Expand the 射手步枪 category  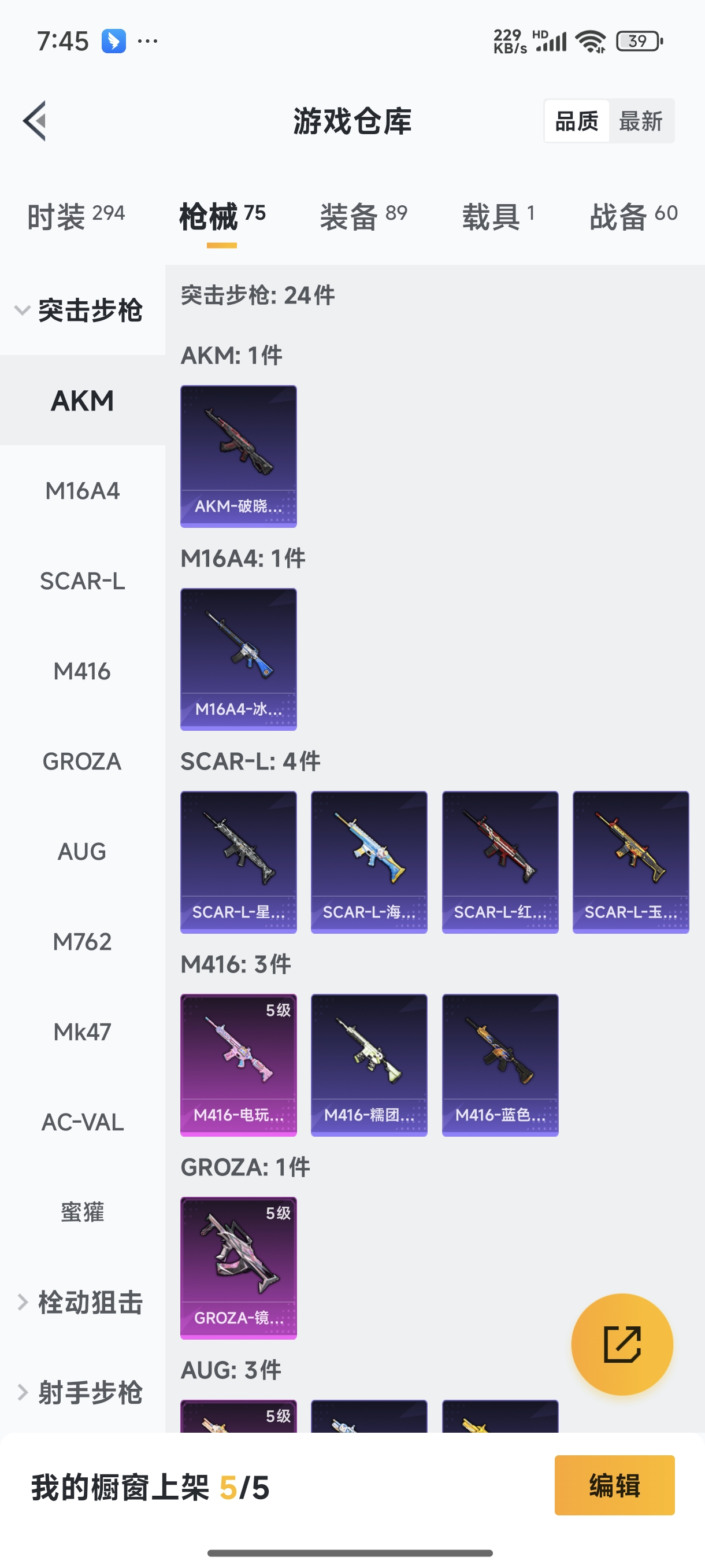tap(80, 1393)
